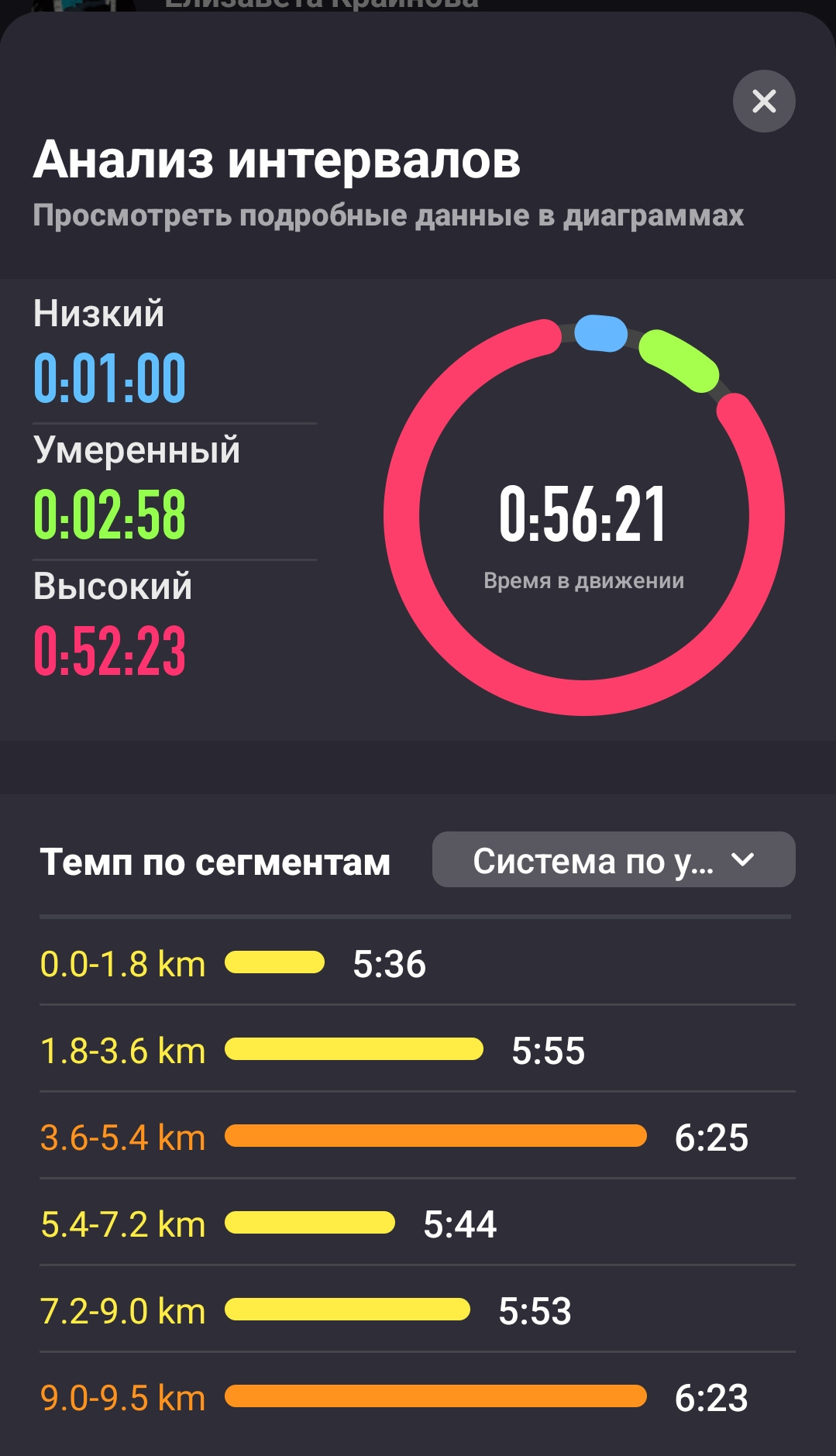Open the 'Система по у...' segment dropdown

614,860
